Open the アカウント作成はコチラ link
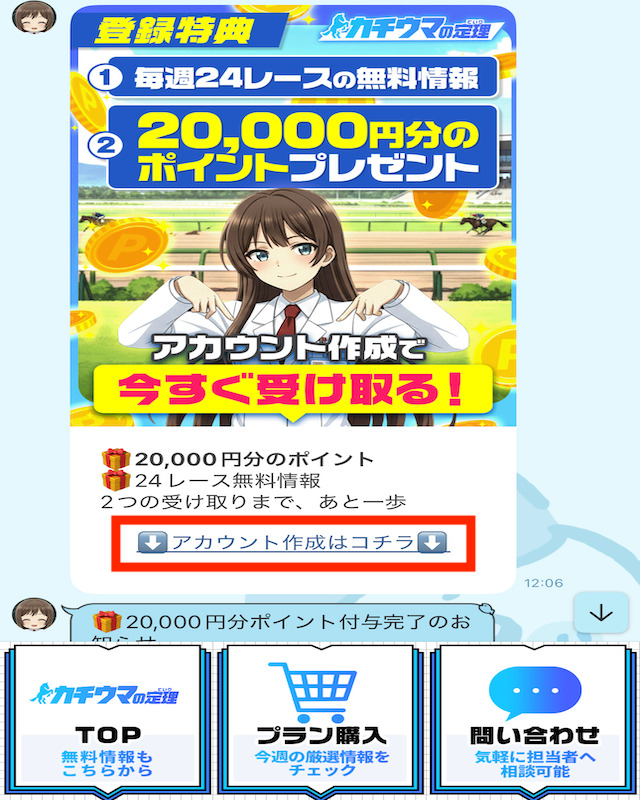 [x=293, y=543]
